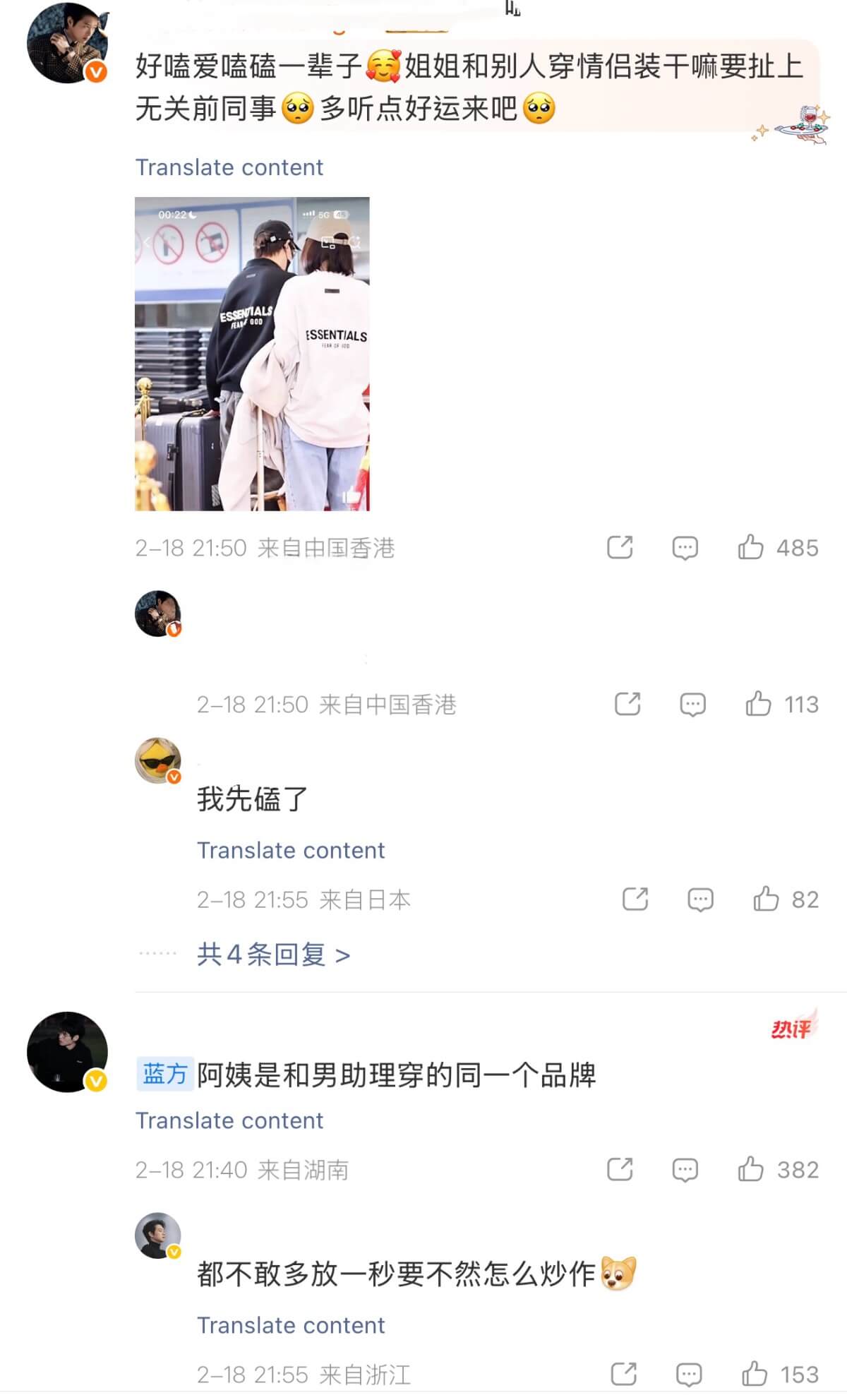Comment on the reply 我先磕了
Screen dimensions: 847x1400
click(x=700, y=899)
